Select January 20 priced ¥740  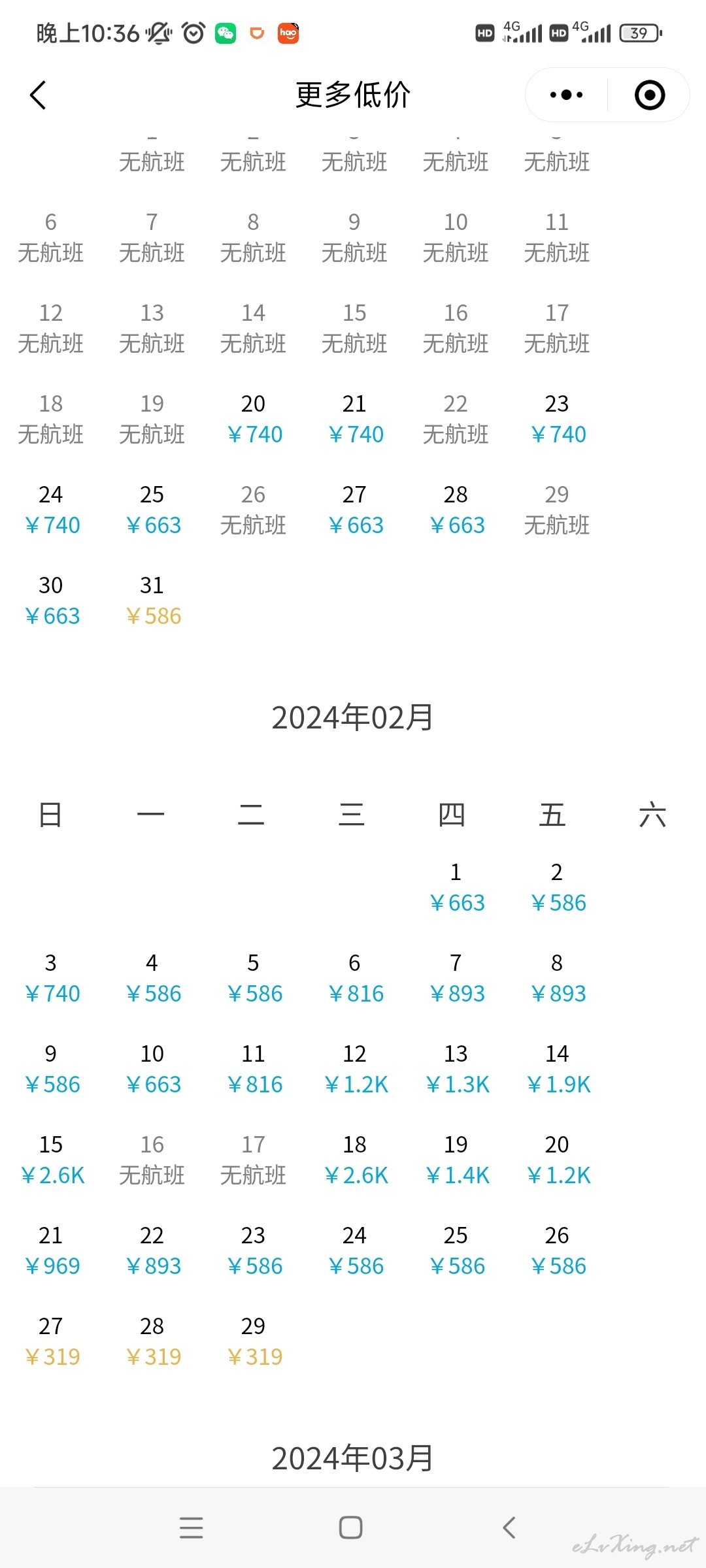click(x=254, y=419)
